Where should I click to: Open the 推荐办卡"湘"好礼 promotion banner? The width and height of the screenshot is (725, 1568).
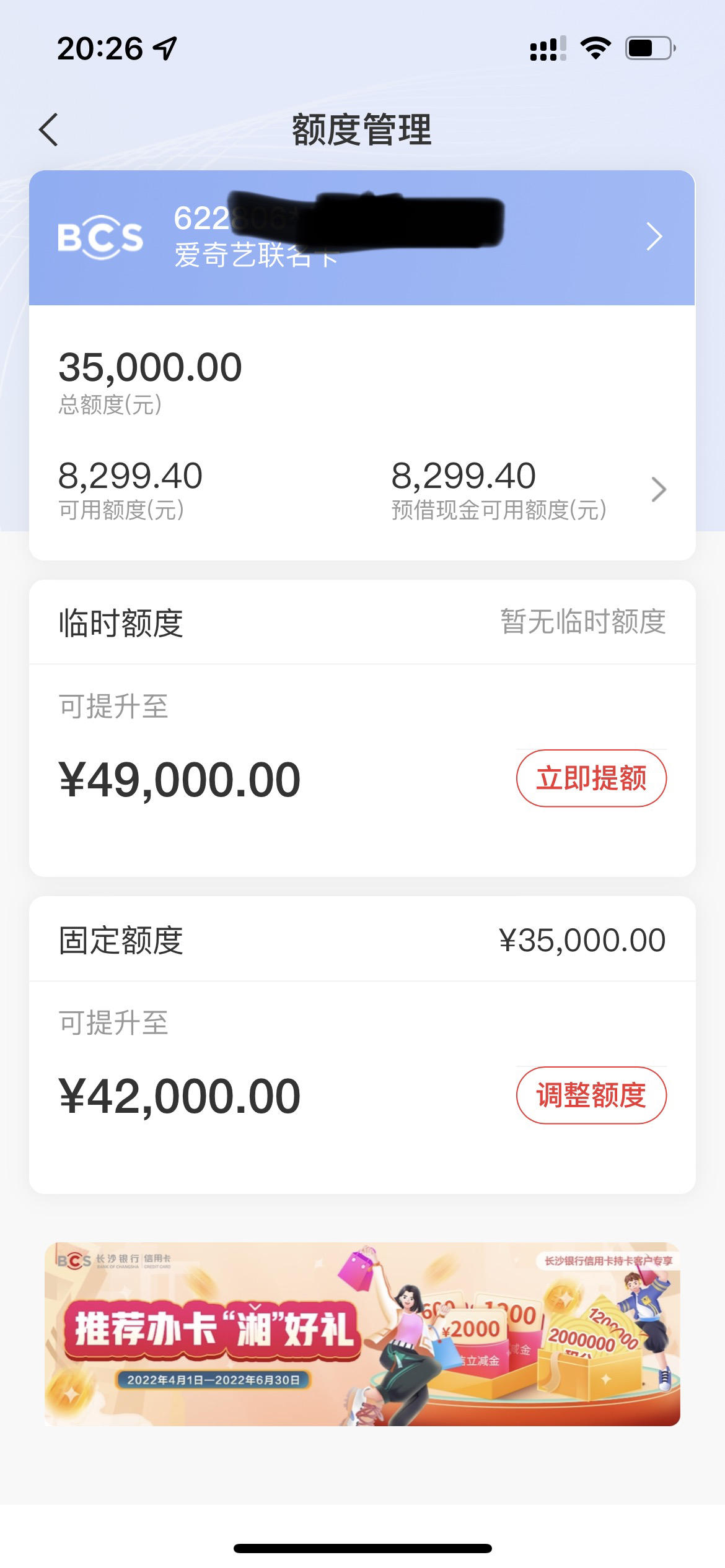pyautogui.click(x=362, y=1334)
